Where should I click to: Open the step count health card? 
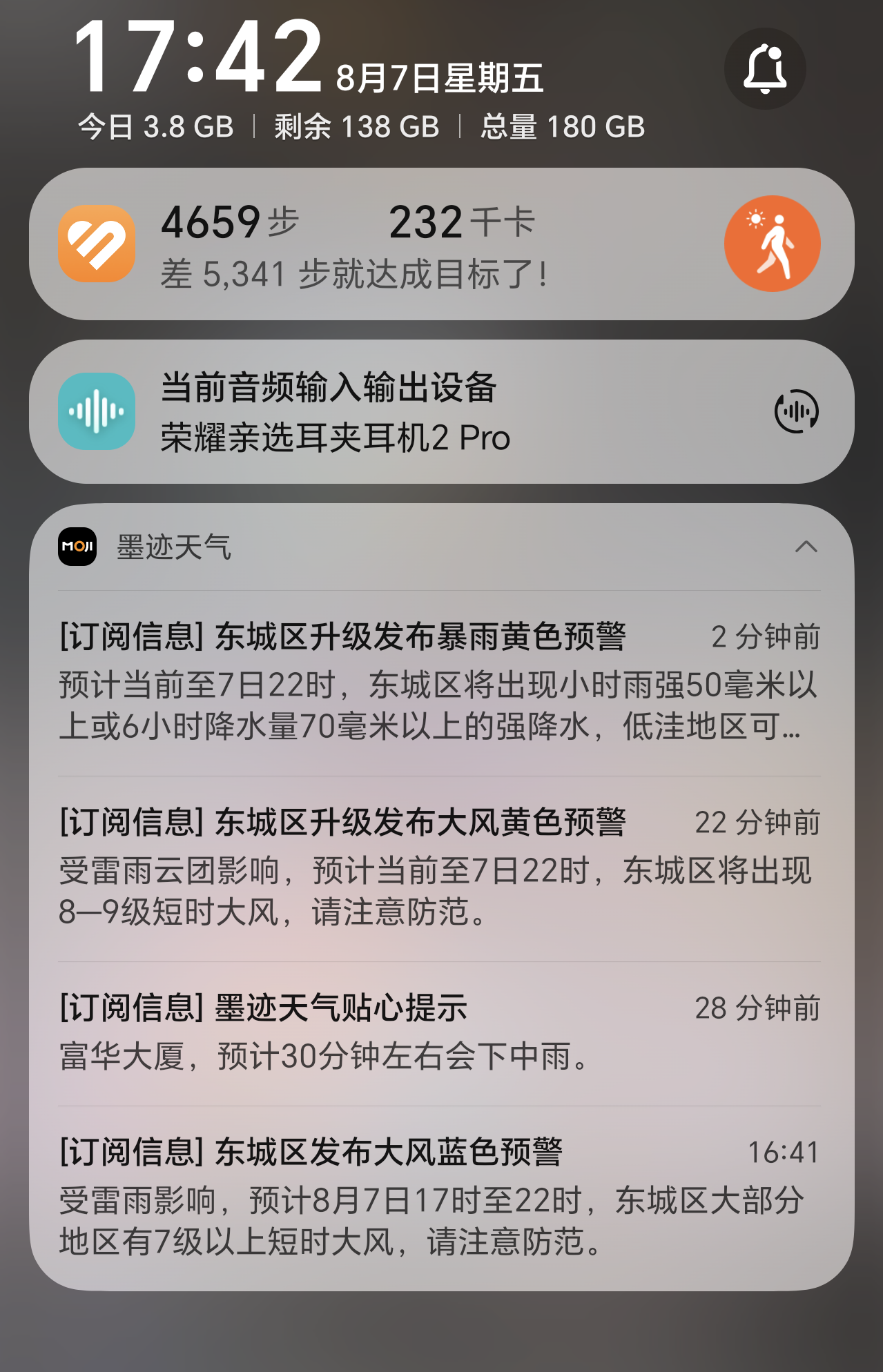coord(442,244)
